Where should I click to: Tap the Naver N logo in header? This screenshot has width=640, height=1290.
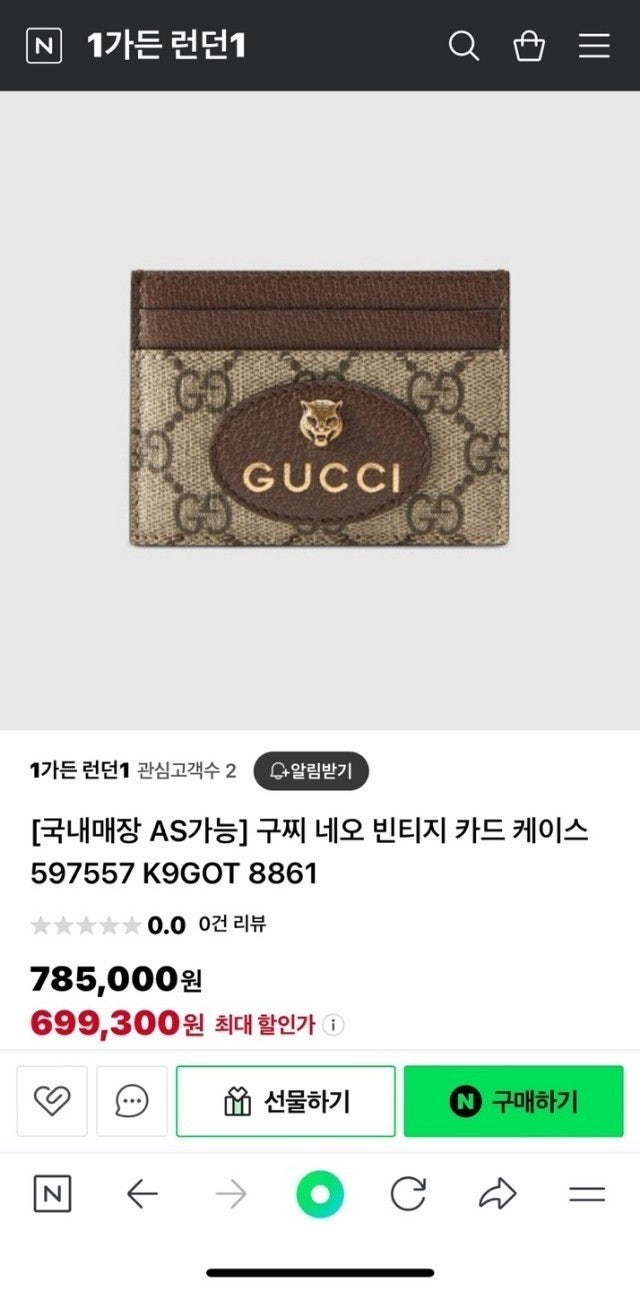[x=44, y=46]
